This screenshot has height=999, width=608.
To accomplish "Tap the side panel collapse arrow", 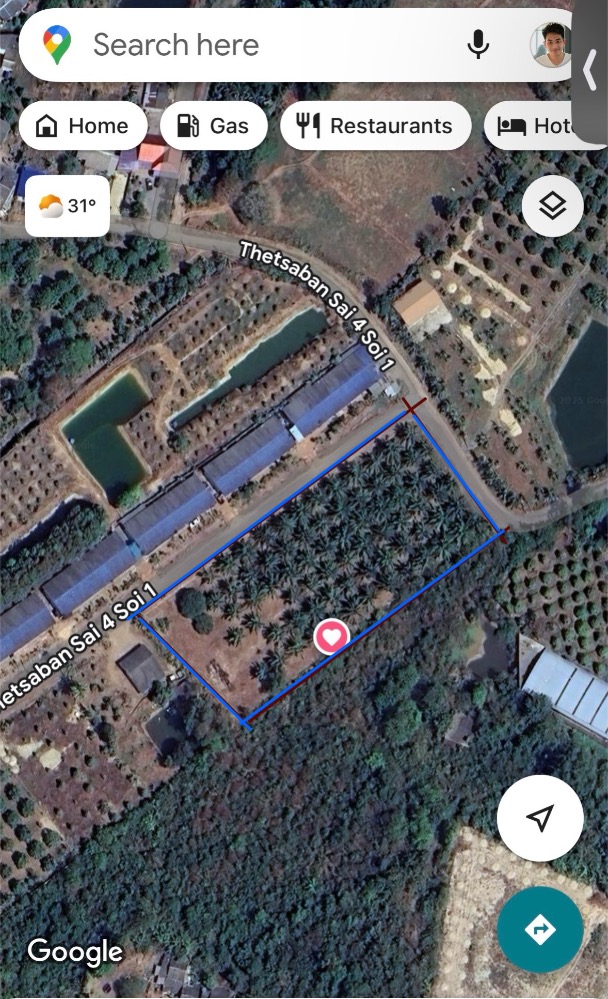I will [590, 70].
